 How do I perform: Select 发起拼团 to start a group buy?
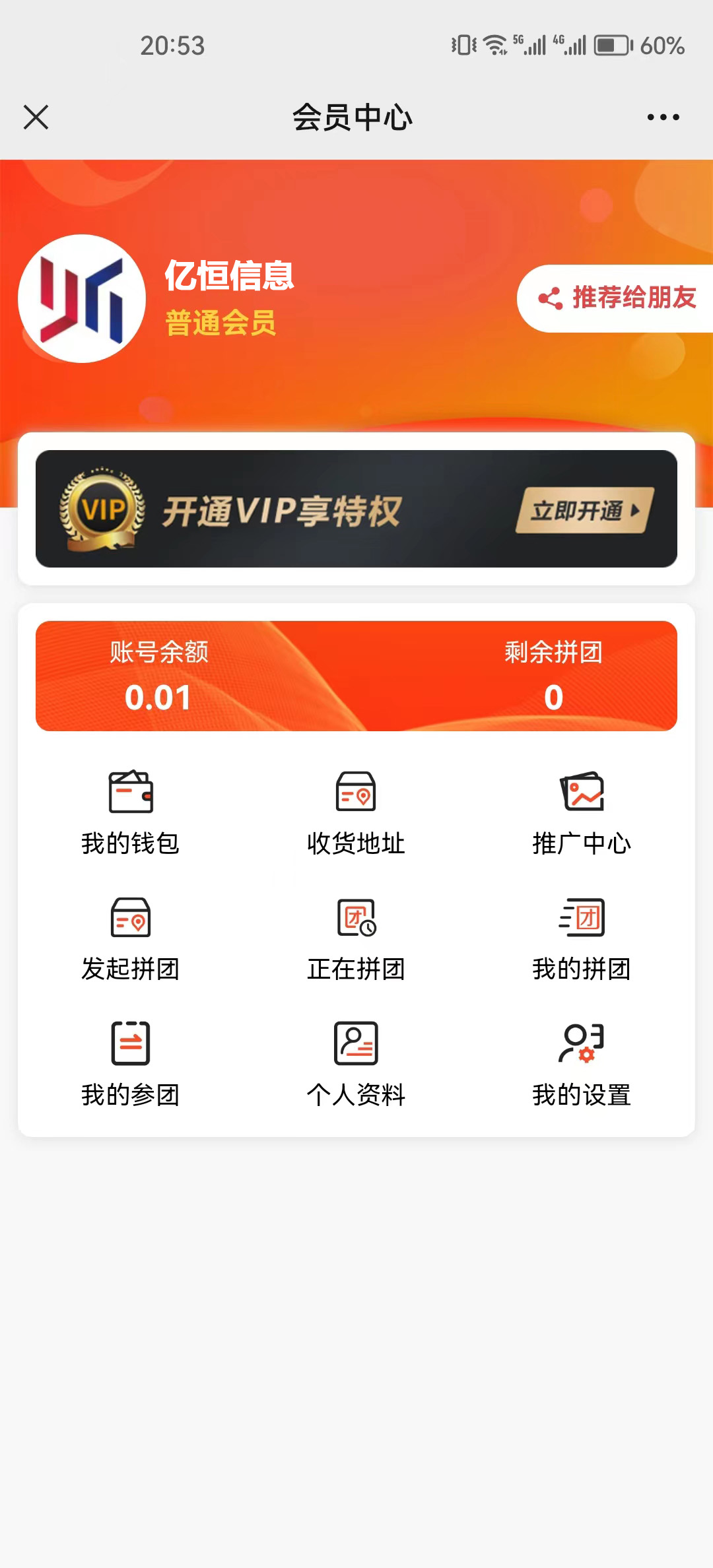click(x=131, y=938)
